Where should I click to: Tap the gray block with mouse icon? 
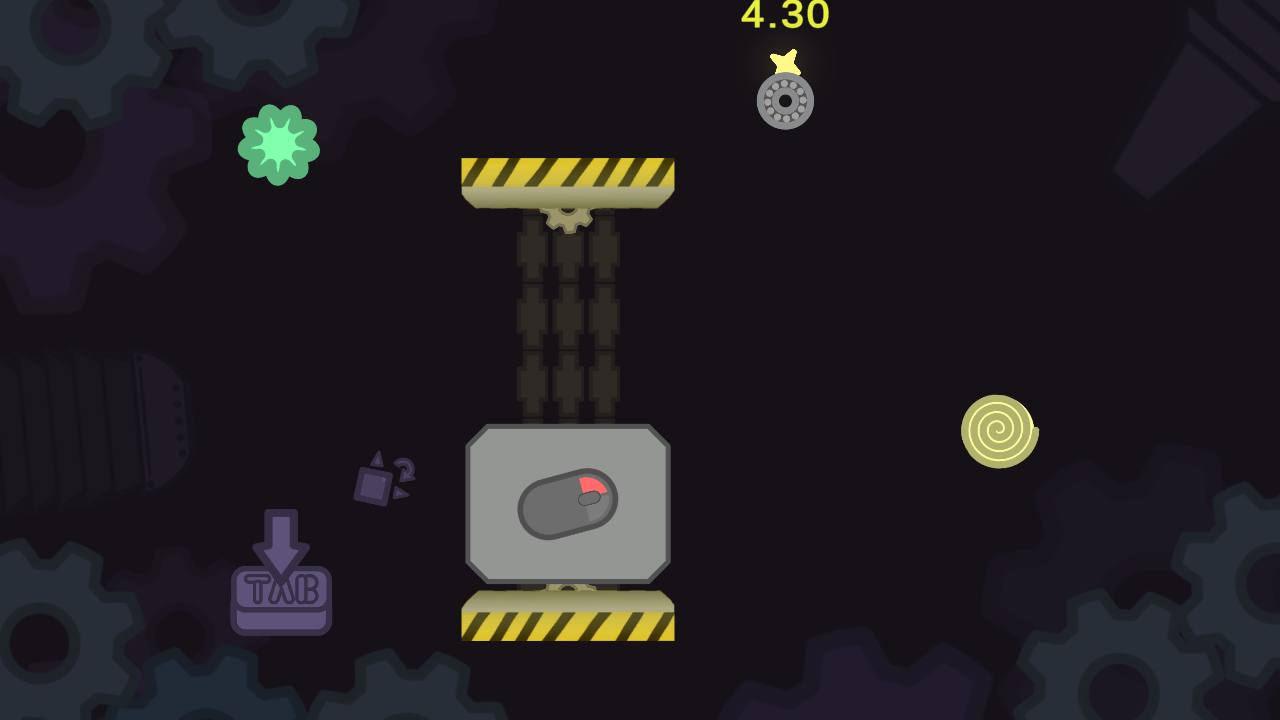(x=567, y=503)
